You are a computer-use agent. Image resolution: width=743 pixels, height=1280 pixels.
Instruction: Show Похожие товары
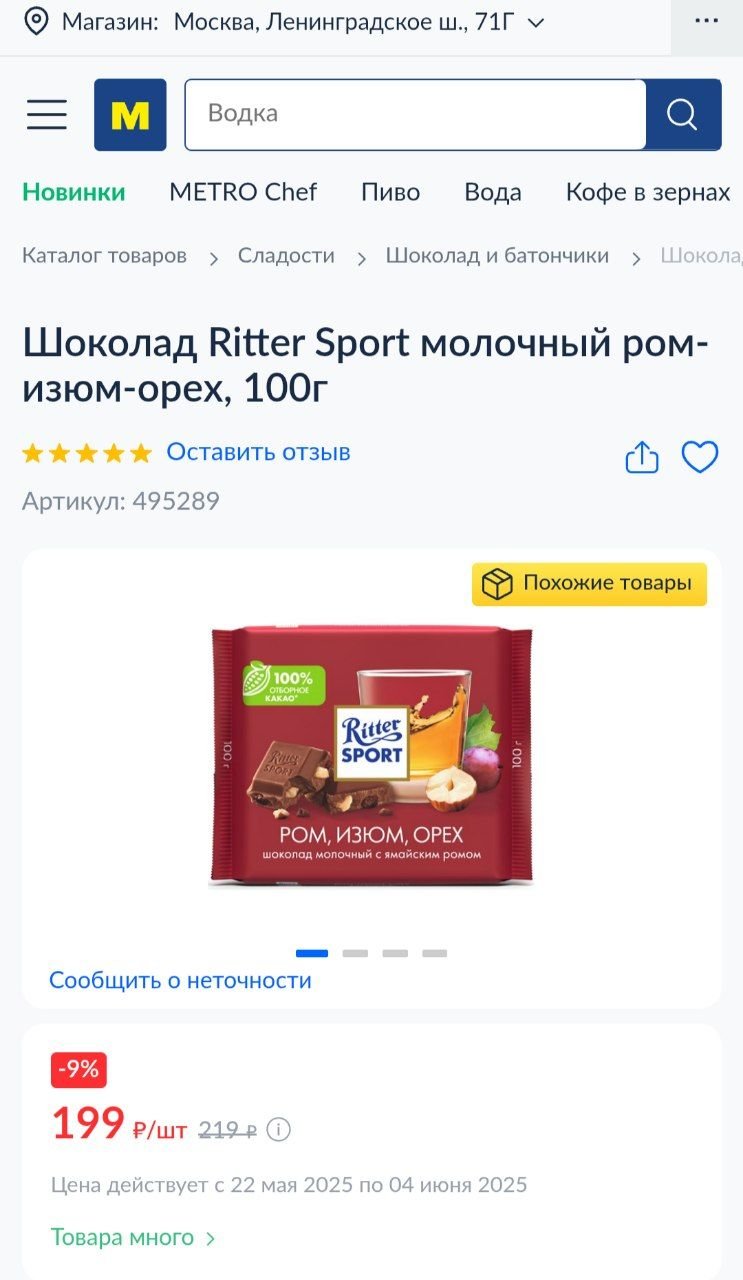coord(590,584)
